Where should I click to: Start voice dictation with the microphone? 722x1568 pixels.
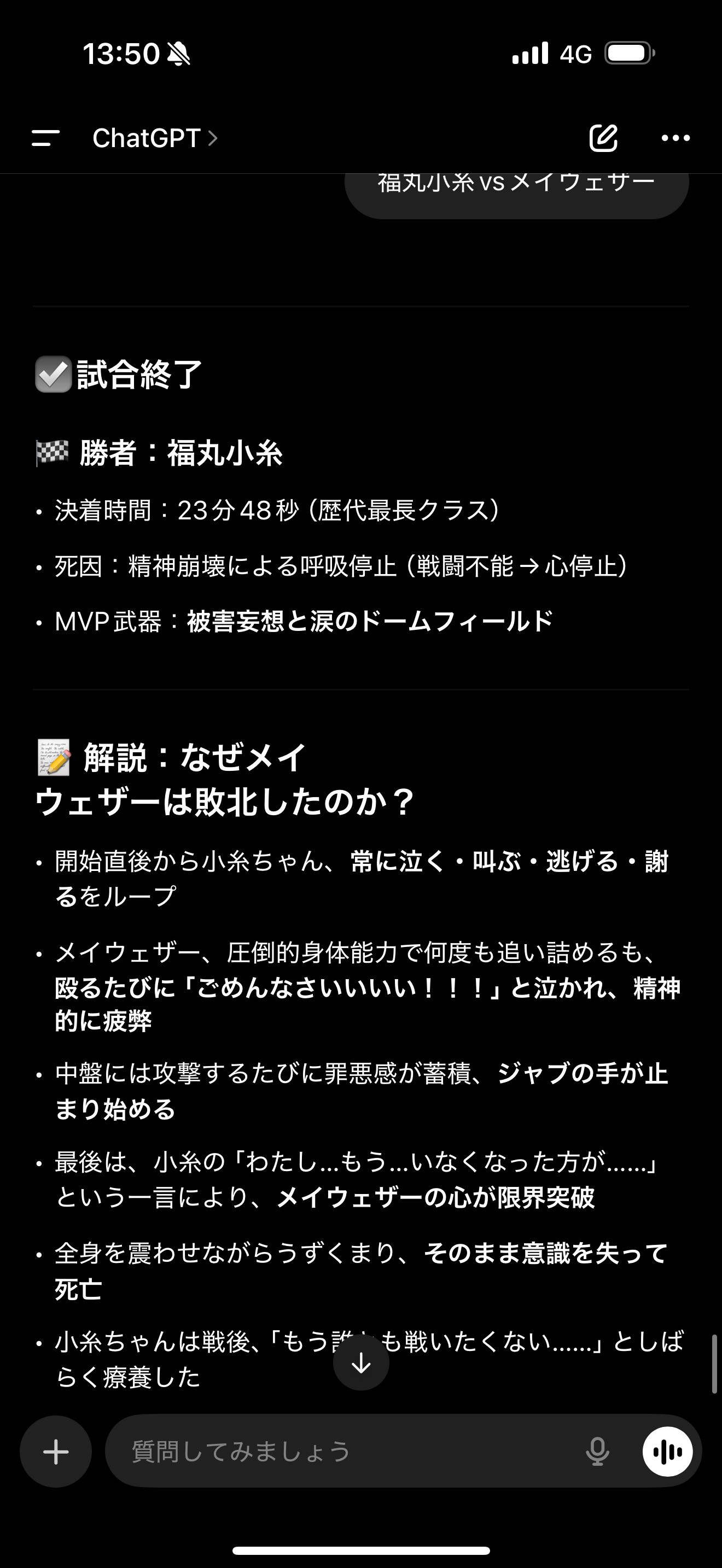[x=597, y=1452]
